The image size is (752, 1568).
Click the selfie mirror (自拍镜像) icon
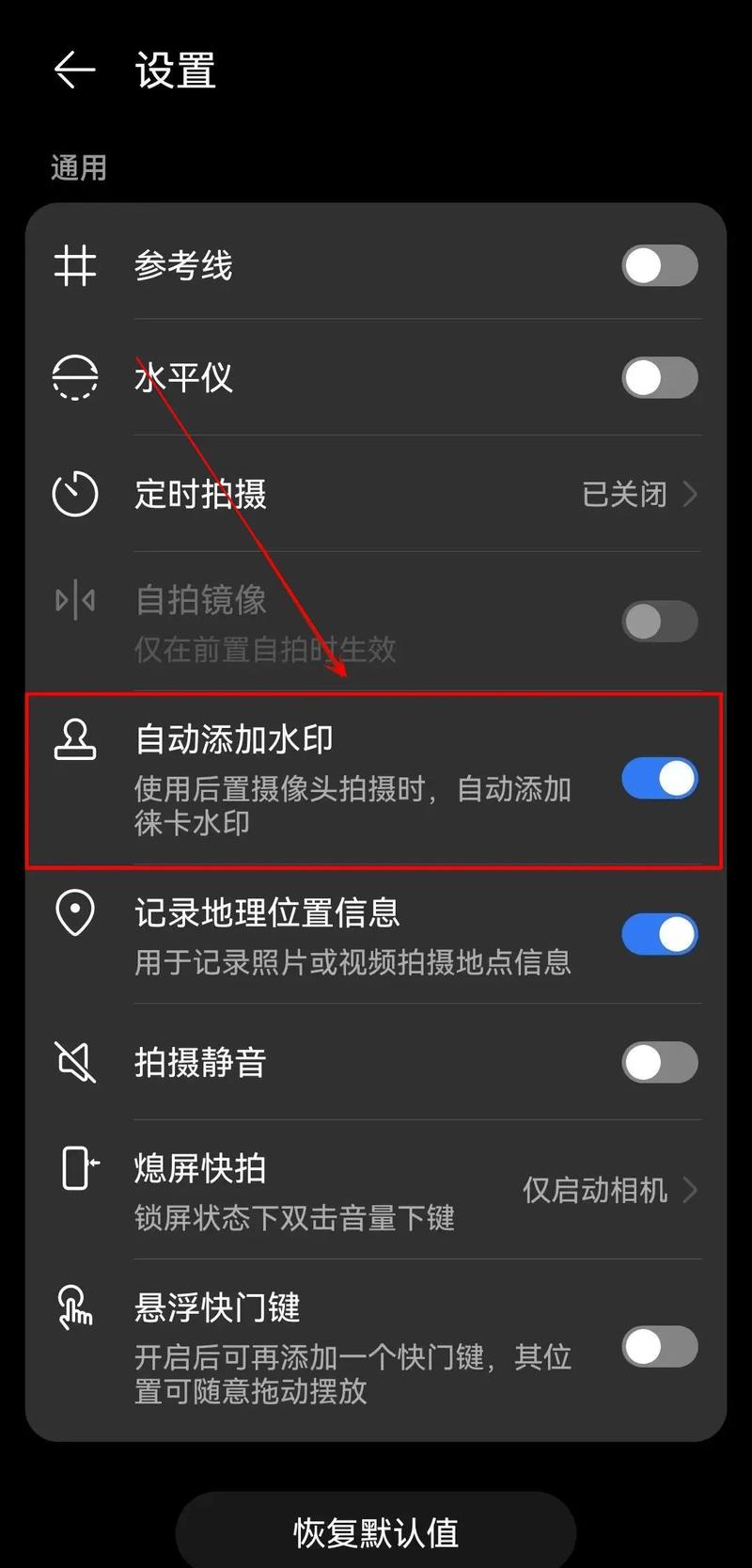75,600
